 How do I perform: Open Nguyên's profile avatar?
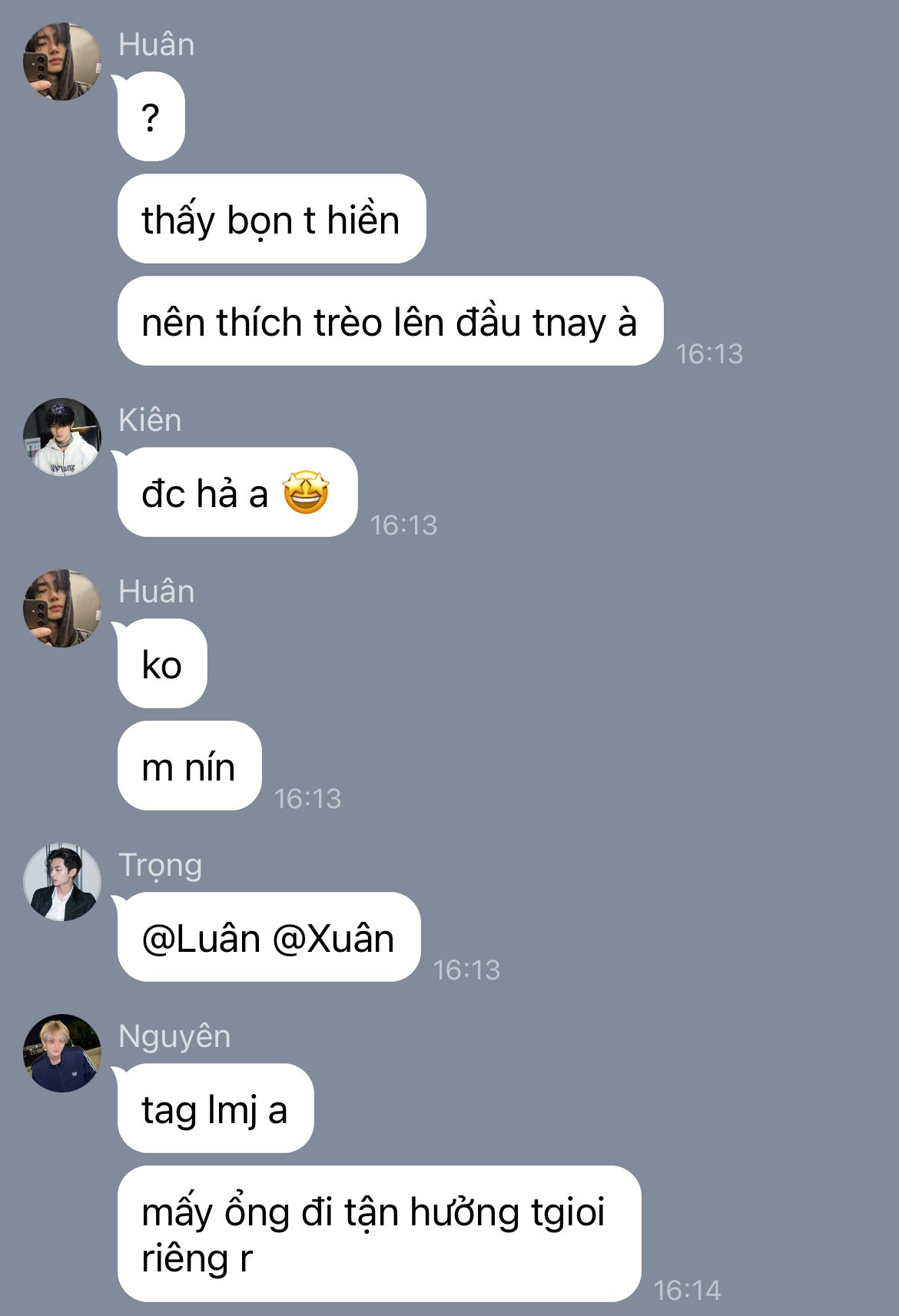tap(62, 1053)
